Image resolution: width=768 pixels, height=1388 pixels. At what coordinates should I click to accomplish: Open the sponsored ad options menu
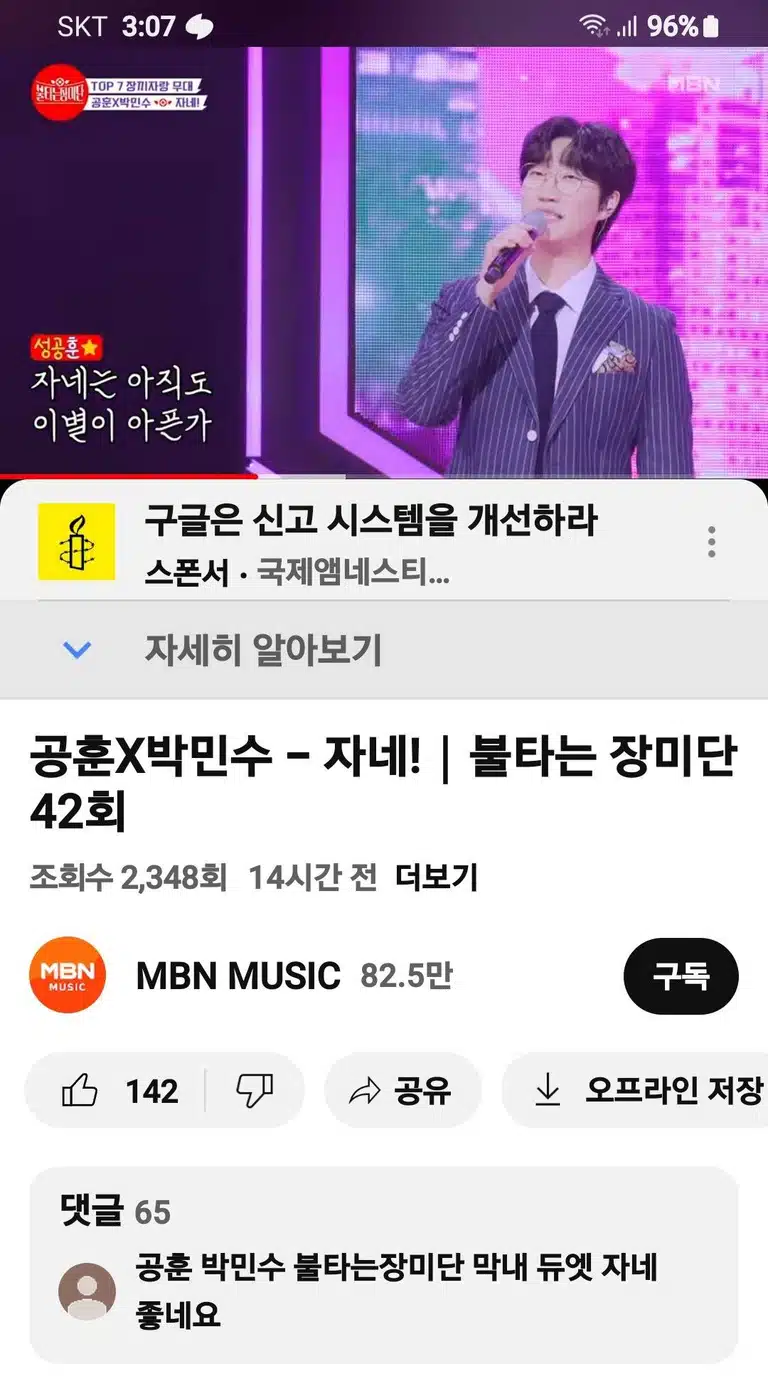(711, 541)
